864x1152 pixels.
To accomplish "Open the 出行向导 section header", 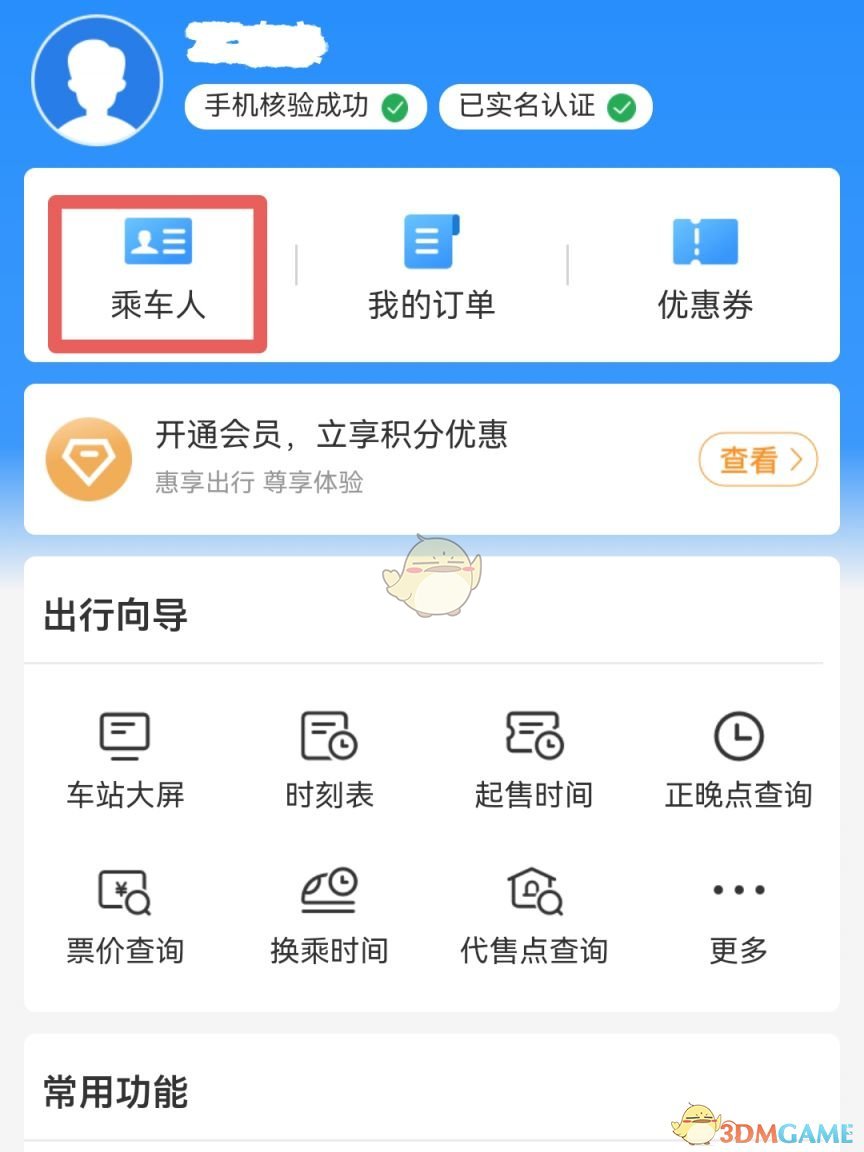I will 112,615.
